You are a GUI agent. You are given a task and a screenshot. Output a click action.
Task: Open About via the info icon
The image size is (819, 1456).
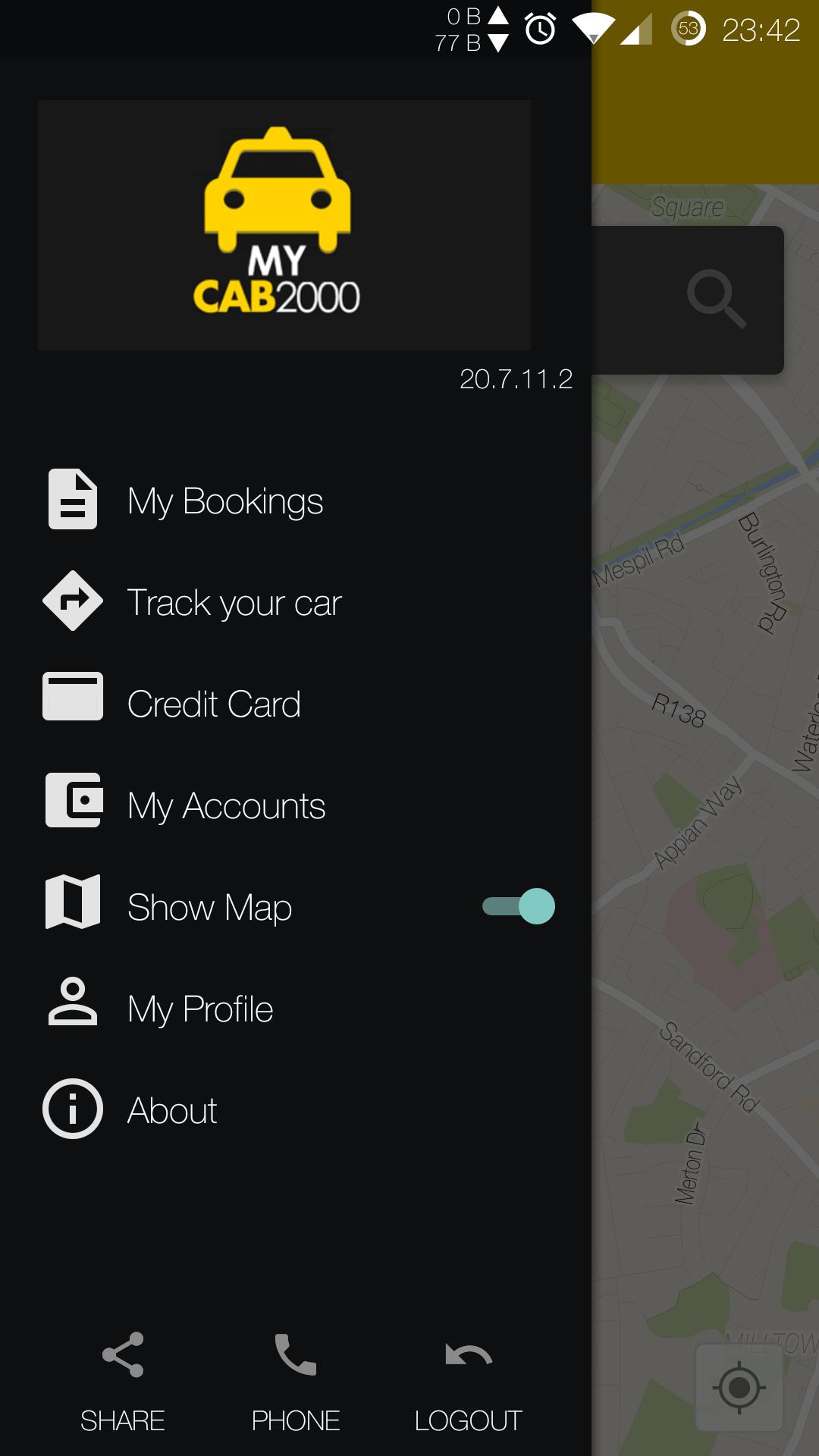click(72, 1109)
